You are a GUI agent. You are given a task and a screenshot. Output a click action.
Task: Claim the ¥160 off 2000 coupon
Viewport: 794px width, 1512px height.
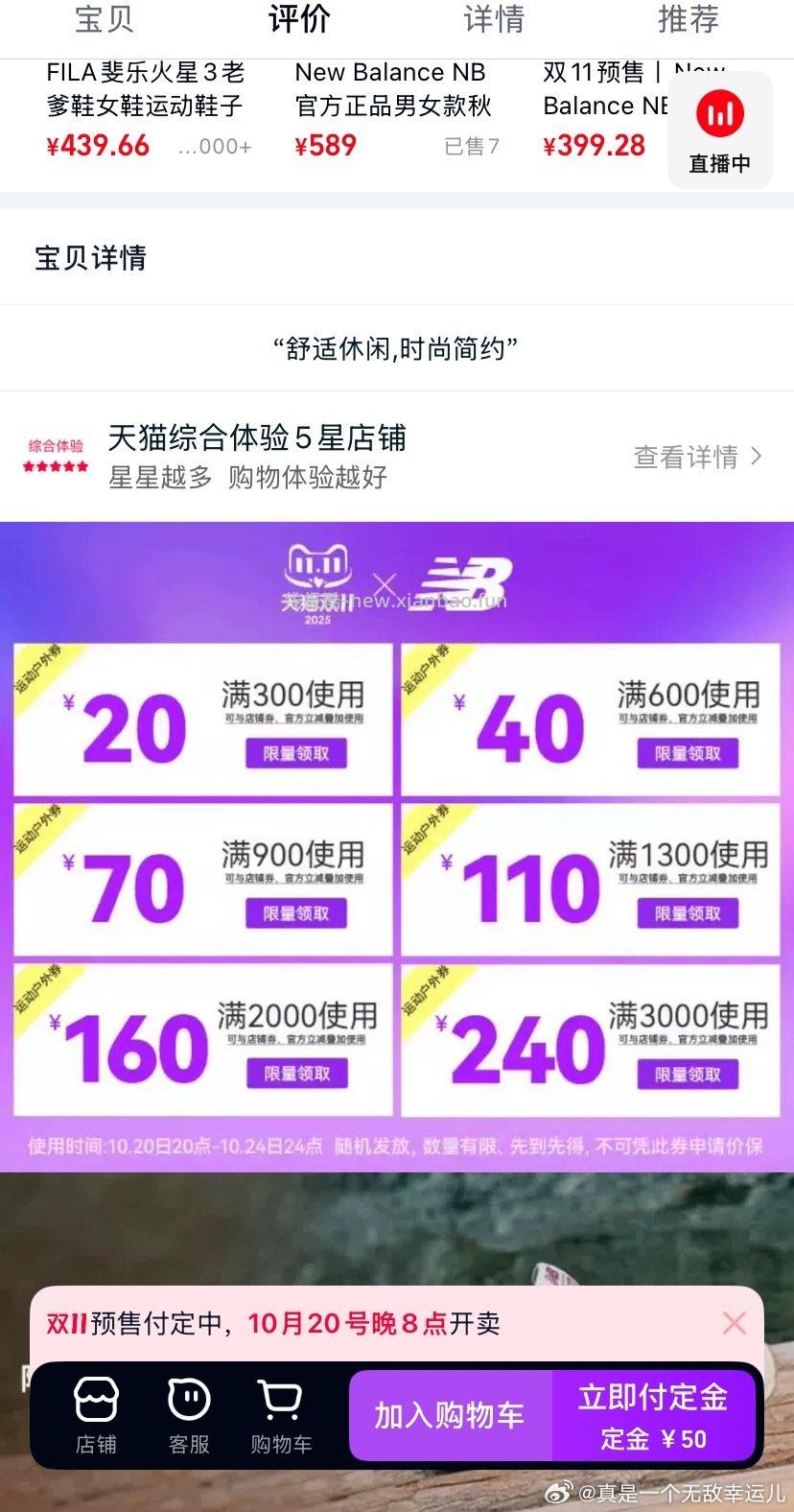point(297,1073)
